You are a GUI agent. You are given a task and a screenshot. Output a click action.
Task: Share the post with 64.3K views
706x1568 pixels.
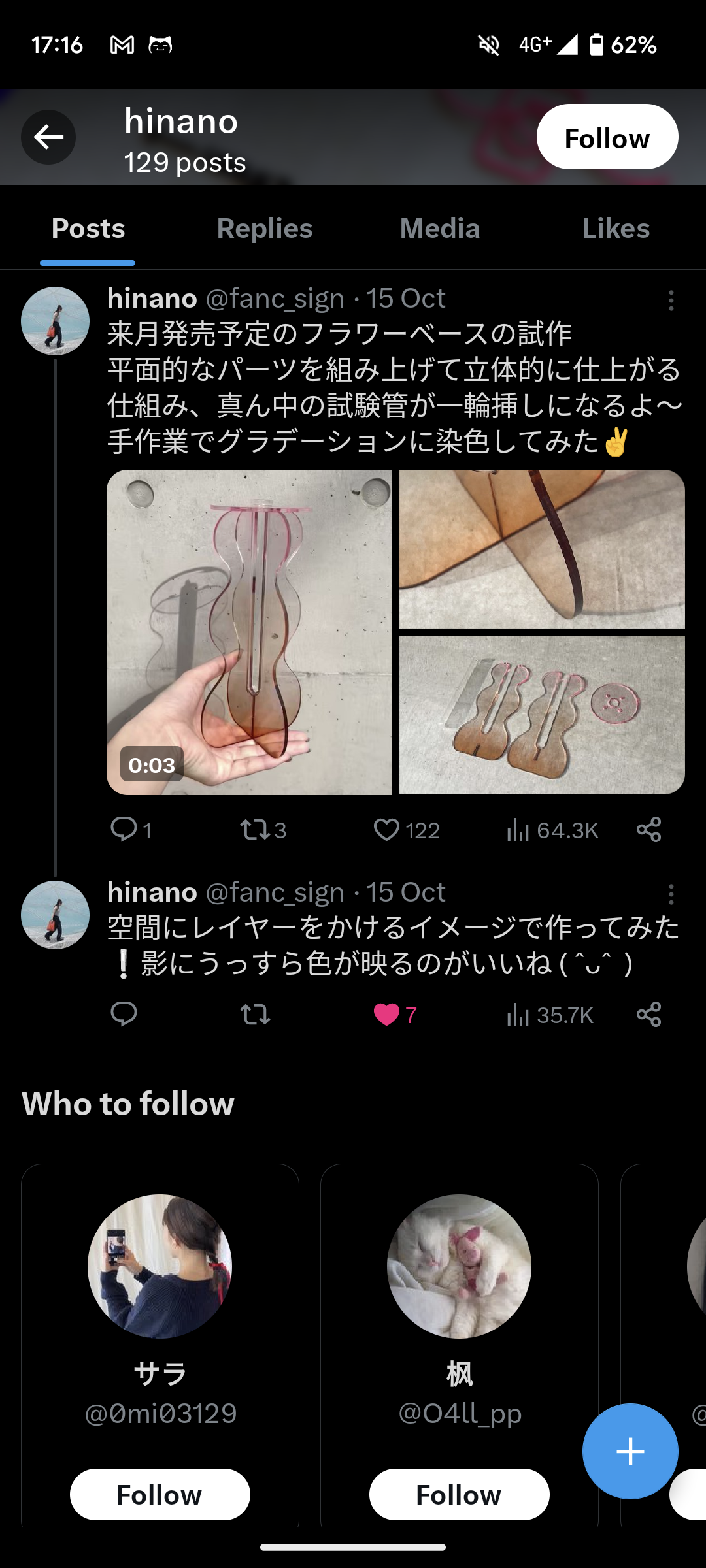point(648,830)
